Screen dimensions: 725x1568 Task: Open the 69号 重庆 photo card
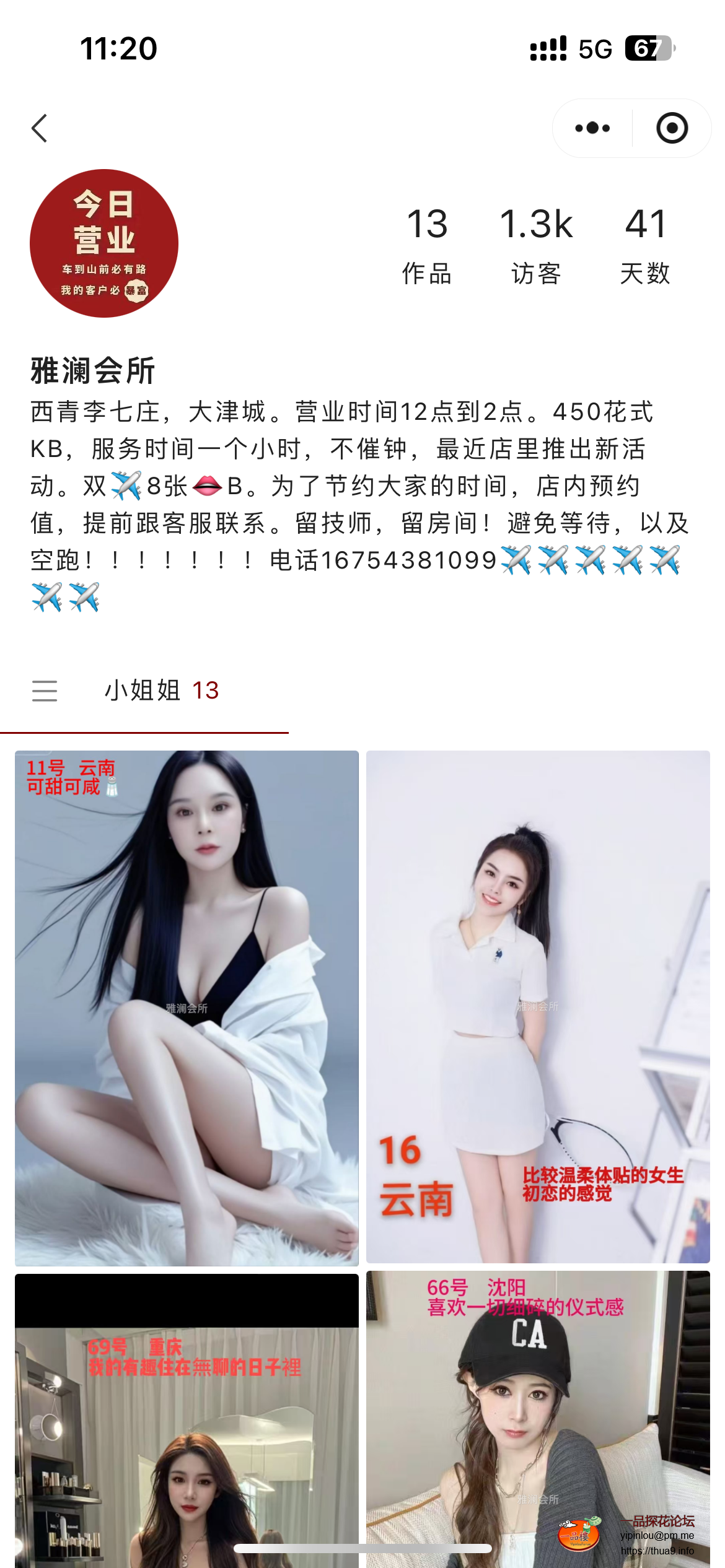point(187,1424)
